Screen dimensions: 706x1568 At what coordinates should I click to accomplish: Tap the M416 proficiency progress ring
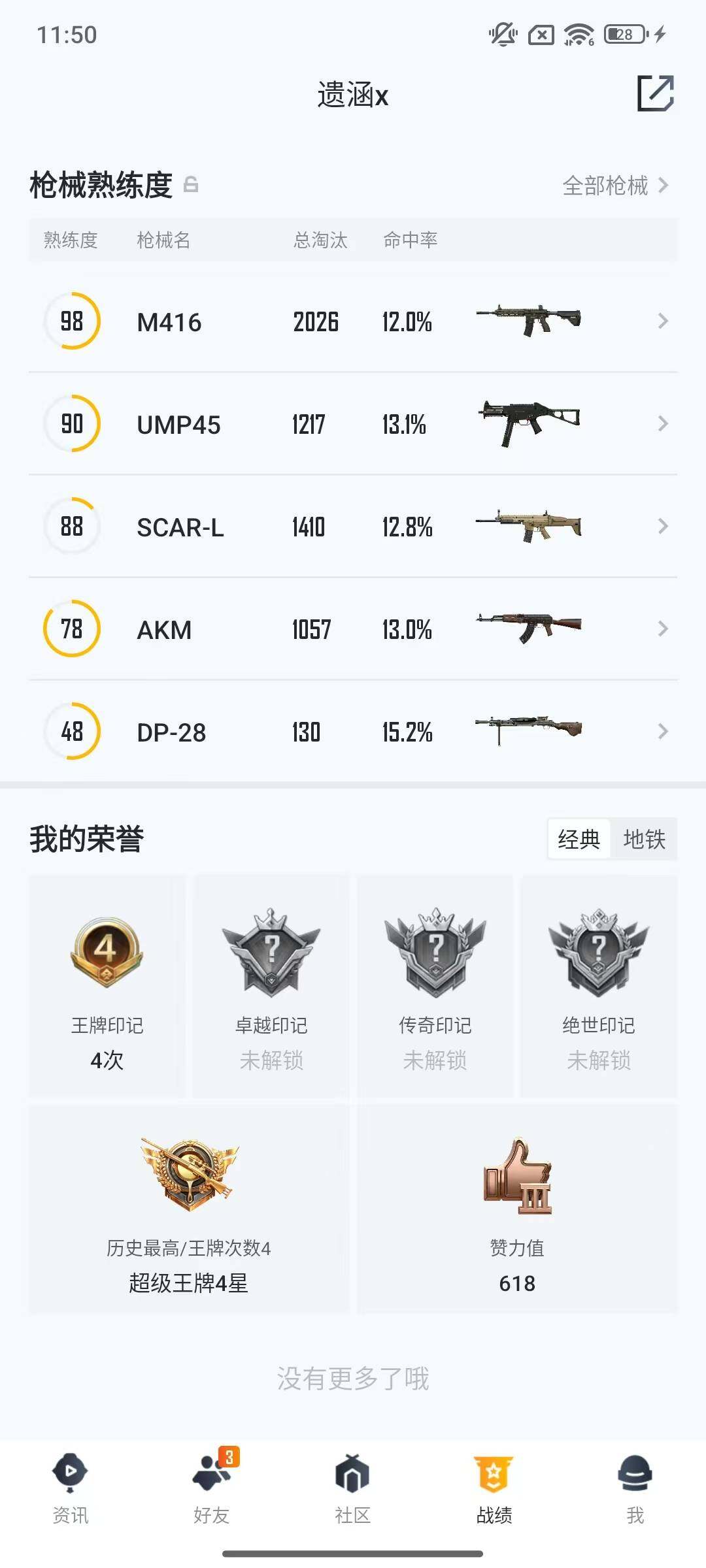[x=72, y=321]
